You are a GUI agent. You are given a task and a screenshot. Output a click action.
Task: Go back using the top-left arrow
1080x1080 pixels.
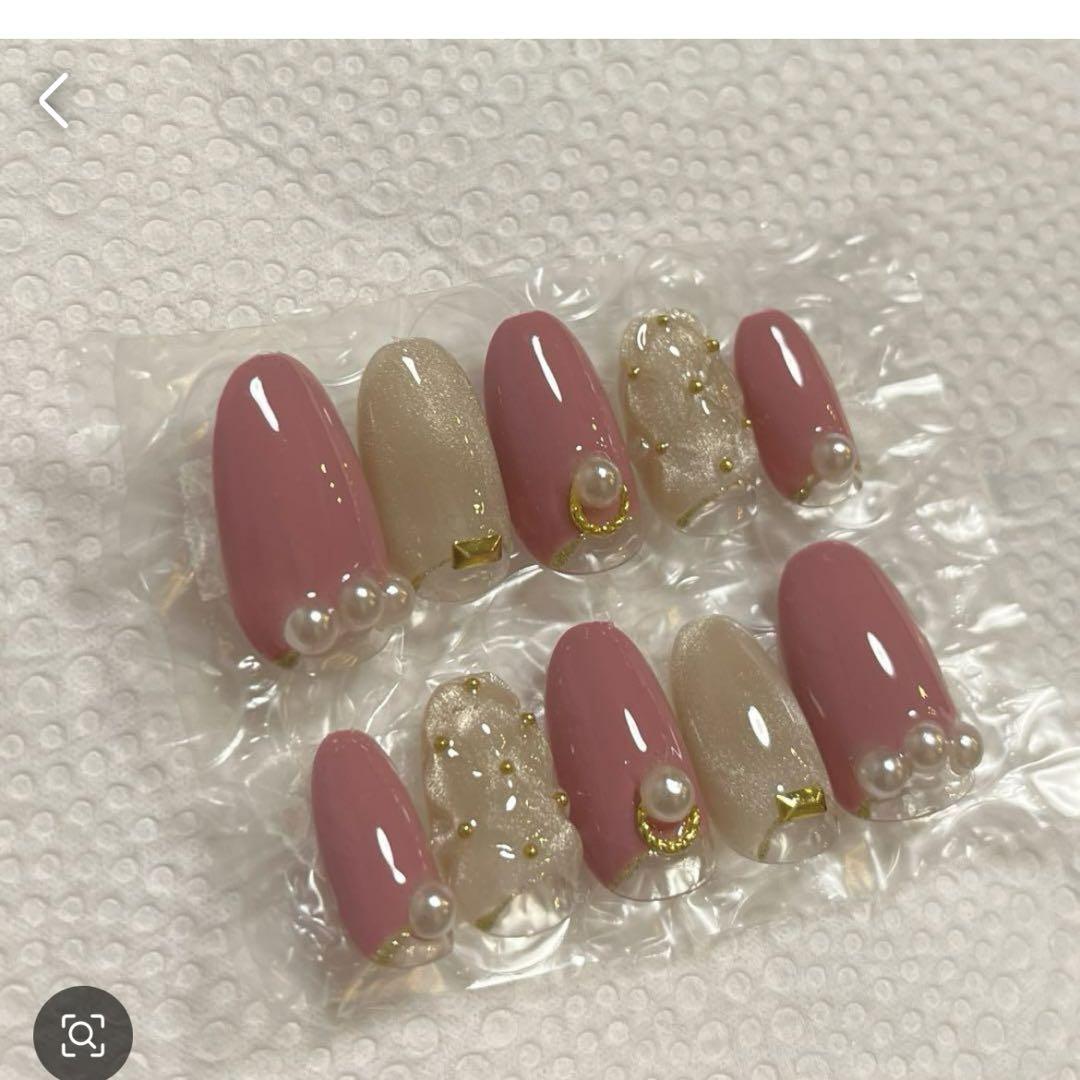coord(54,100)
